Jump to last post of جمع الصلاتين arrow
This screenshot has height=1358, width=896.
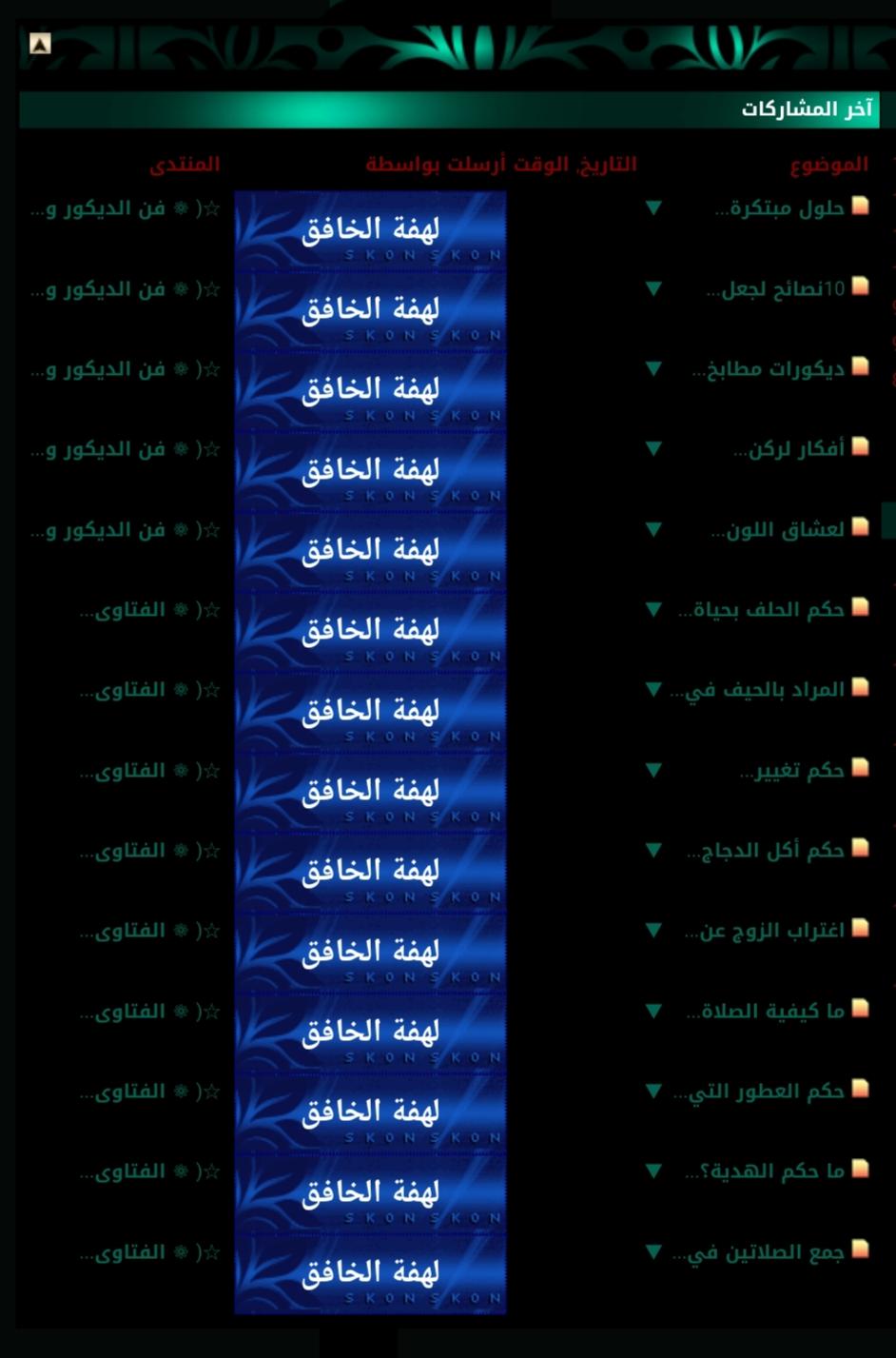(x=653, y=1251)
